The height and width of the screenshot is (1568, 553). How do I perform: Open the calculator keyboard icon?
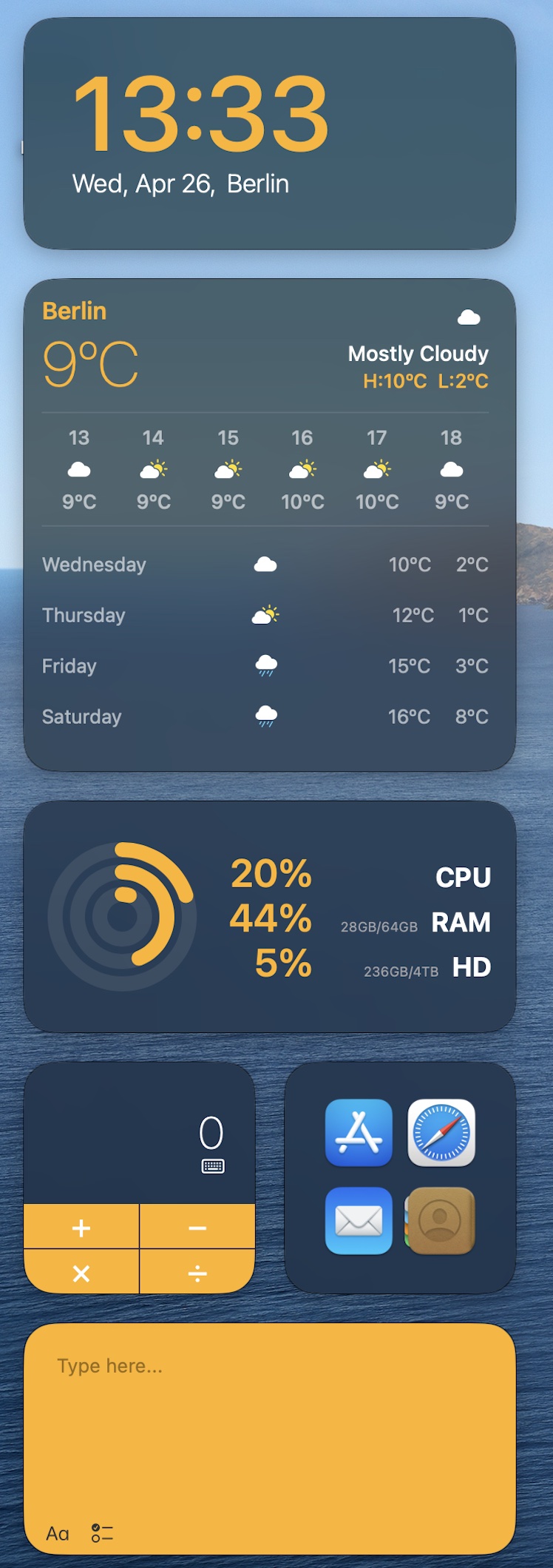[x=213, y=1167]
